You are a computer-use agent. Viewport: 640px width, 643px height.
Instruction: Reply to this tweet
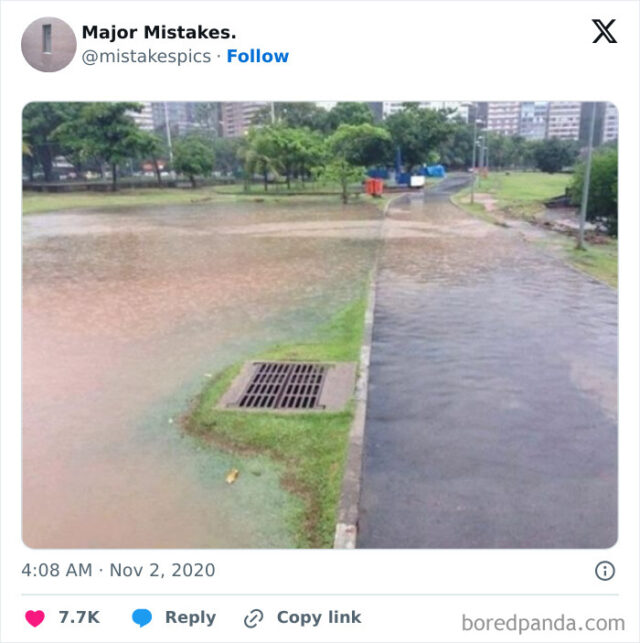(x=174, y=618)
